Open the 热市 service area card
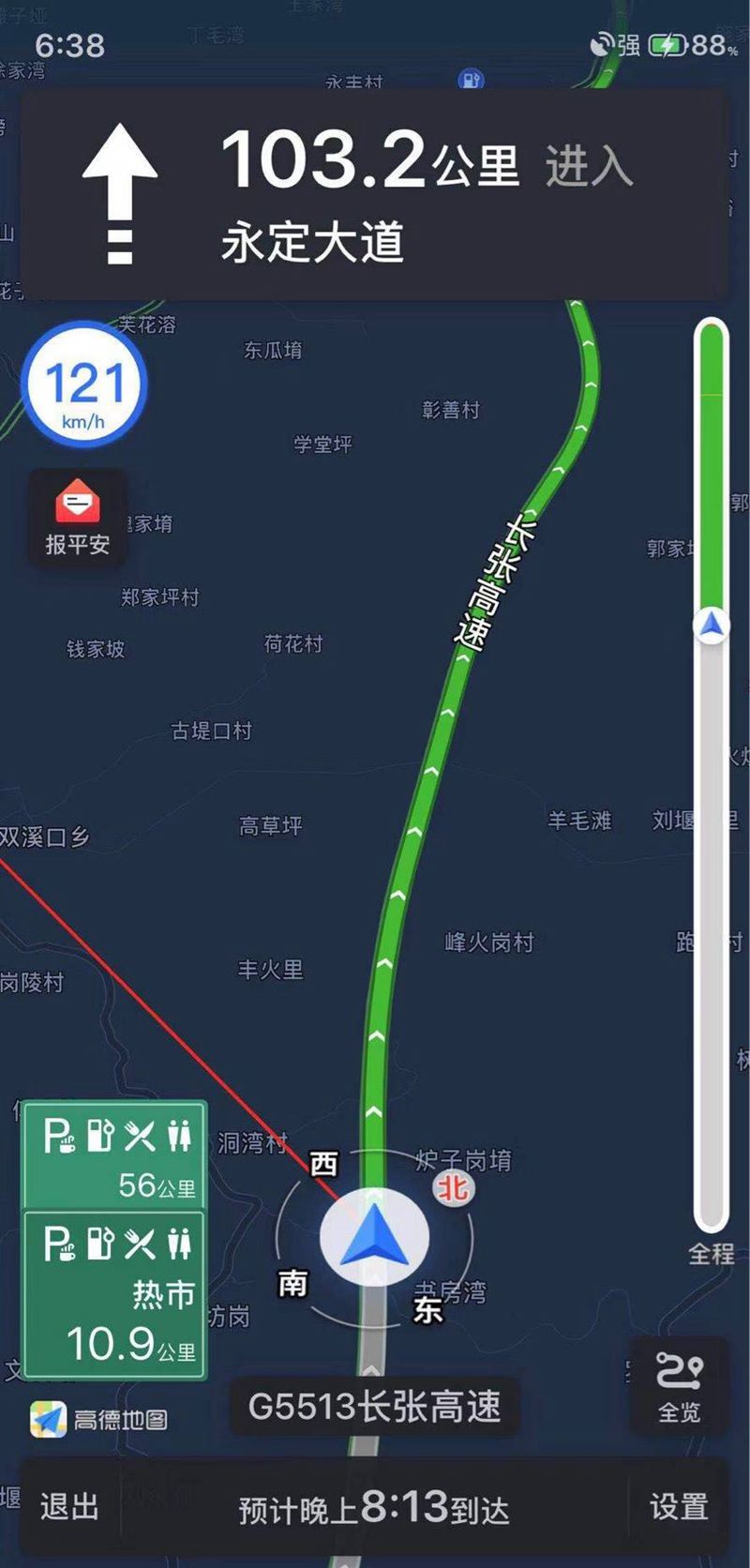 tap(114, 1295)
